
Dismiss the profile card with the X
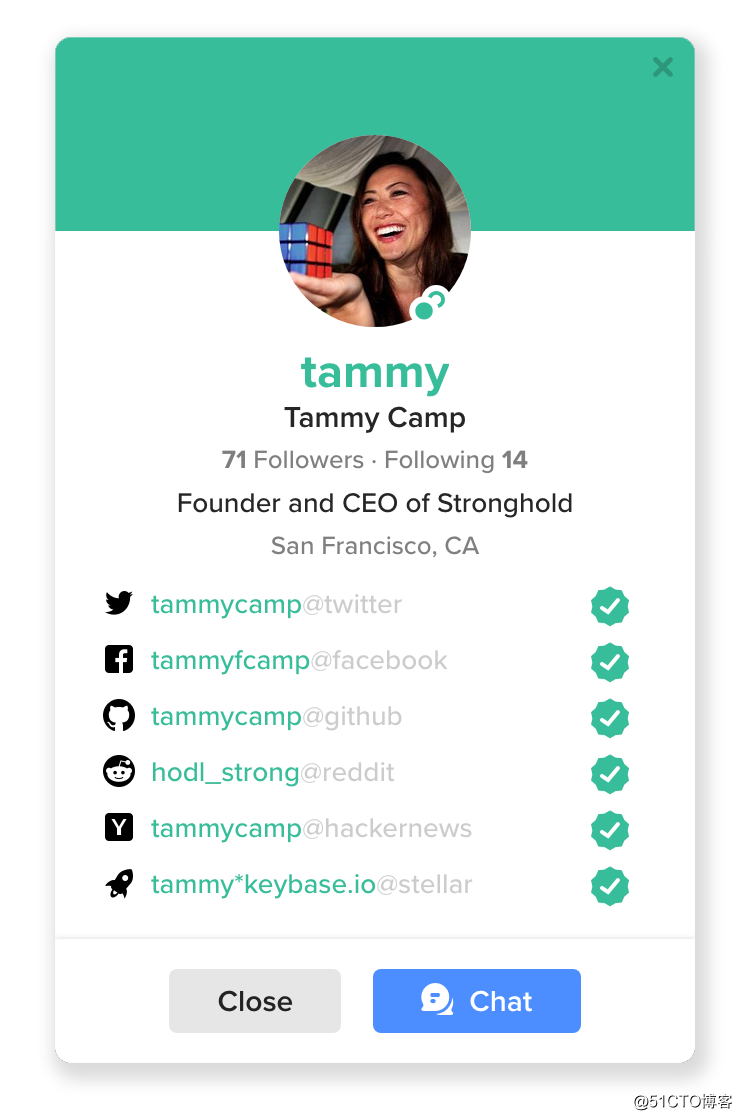pyautogui.click(x=662, y=67)
